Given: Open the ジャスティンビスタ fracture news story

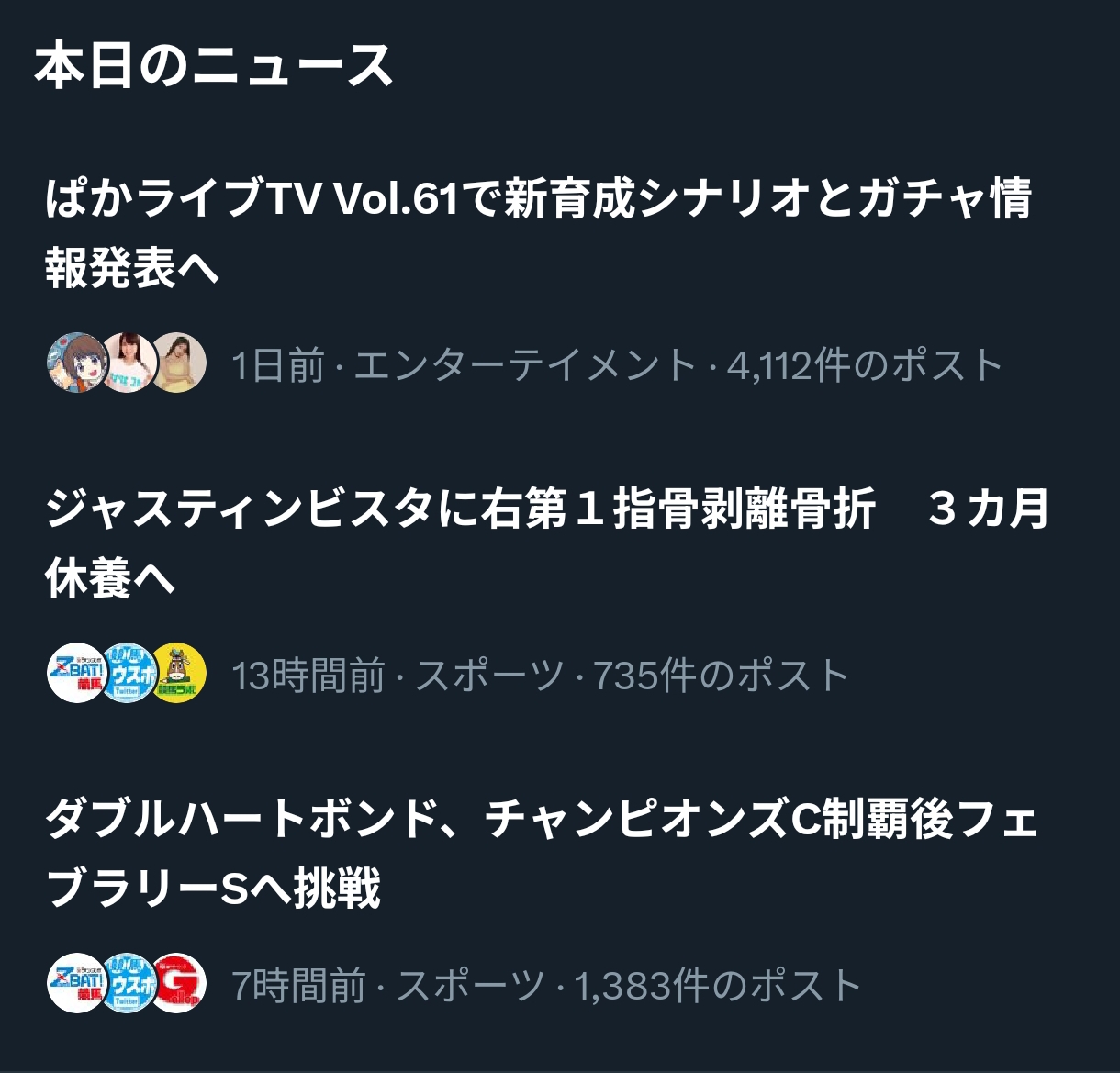Looking at the screenshot, I should point(547,543).
